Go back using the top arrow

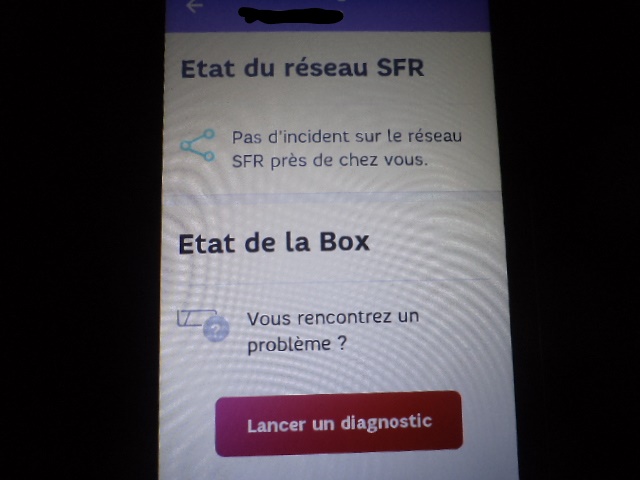tap(194, 6)
